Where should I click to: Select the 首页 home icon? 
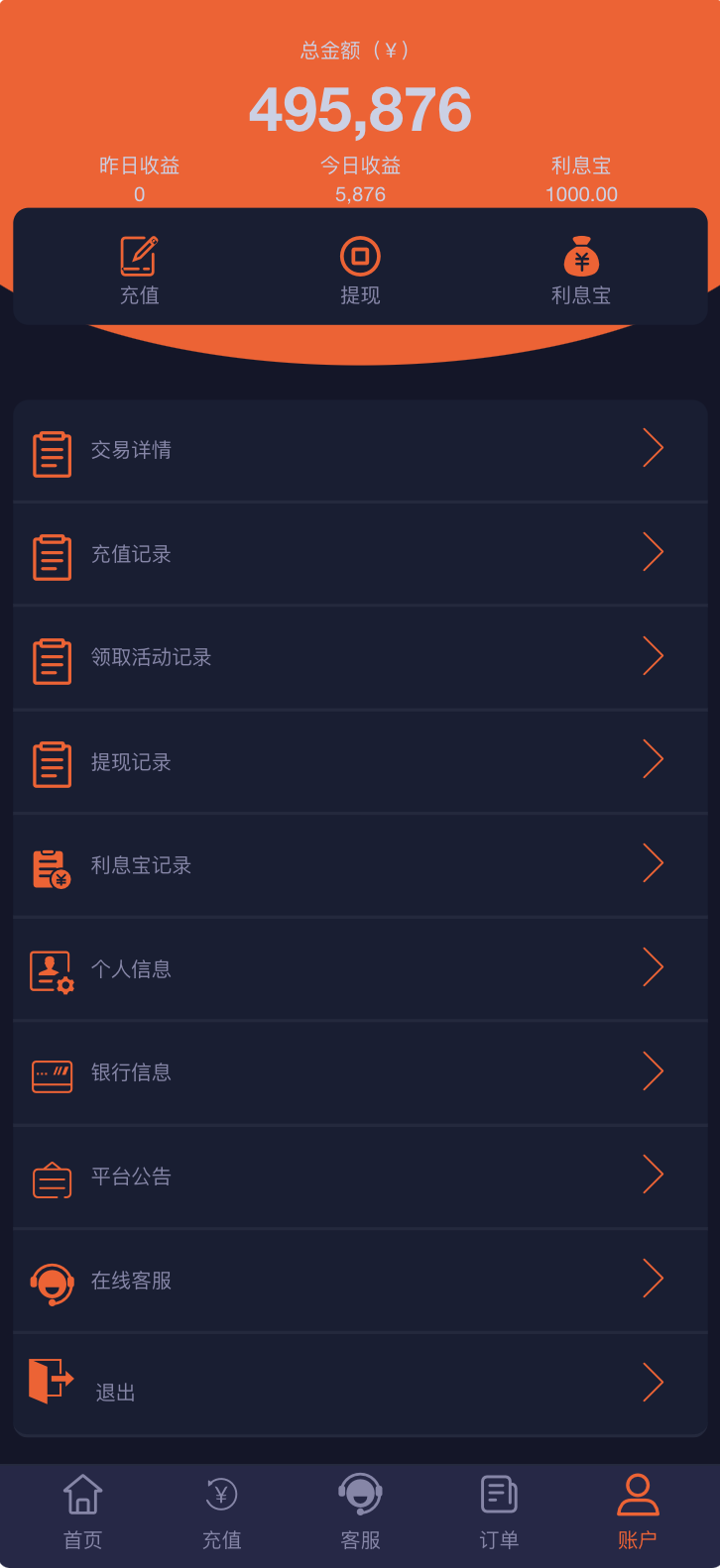click(82, 1495)
